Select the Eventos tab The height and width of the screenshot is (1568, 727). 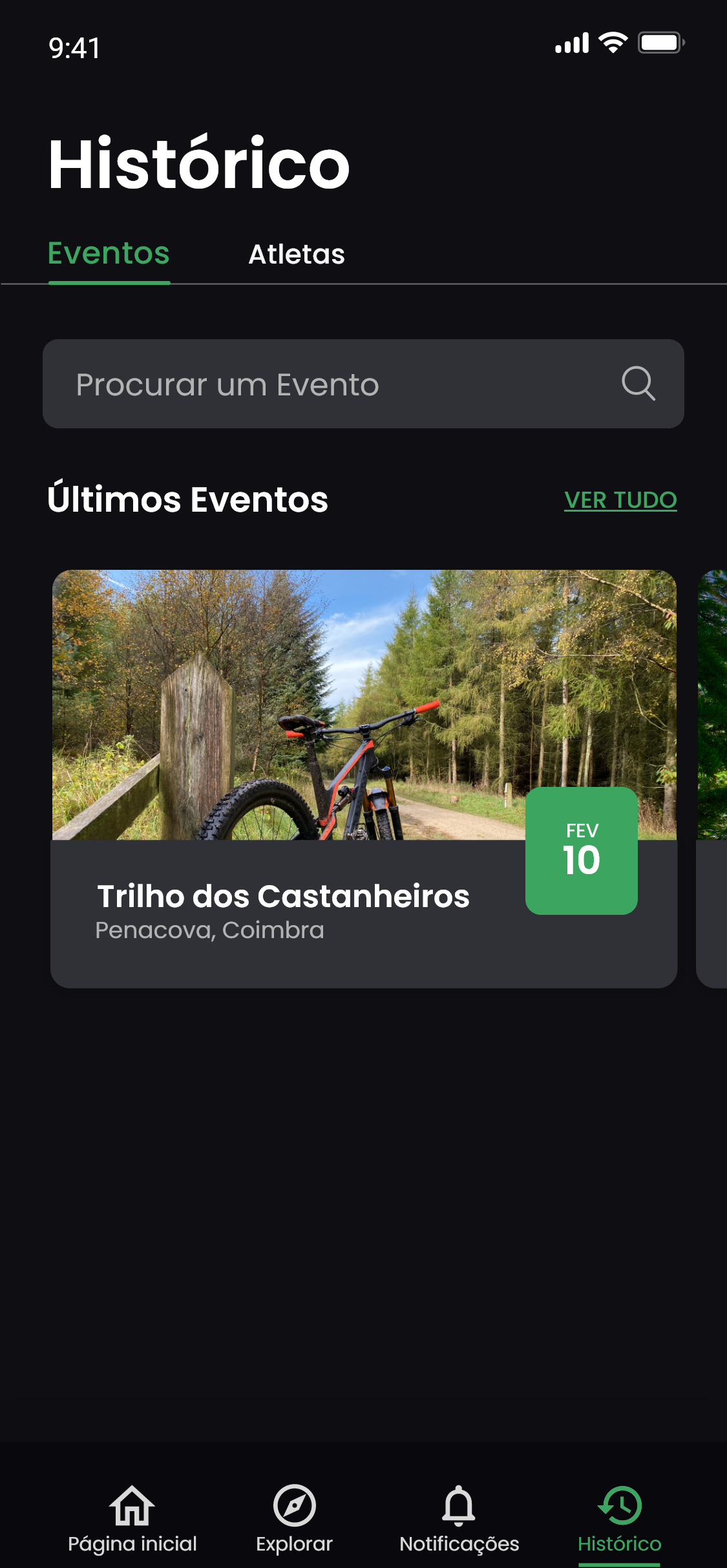coord(109,255)
